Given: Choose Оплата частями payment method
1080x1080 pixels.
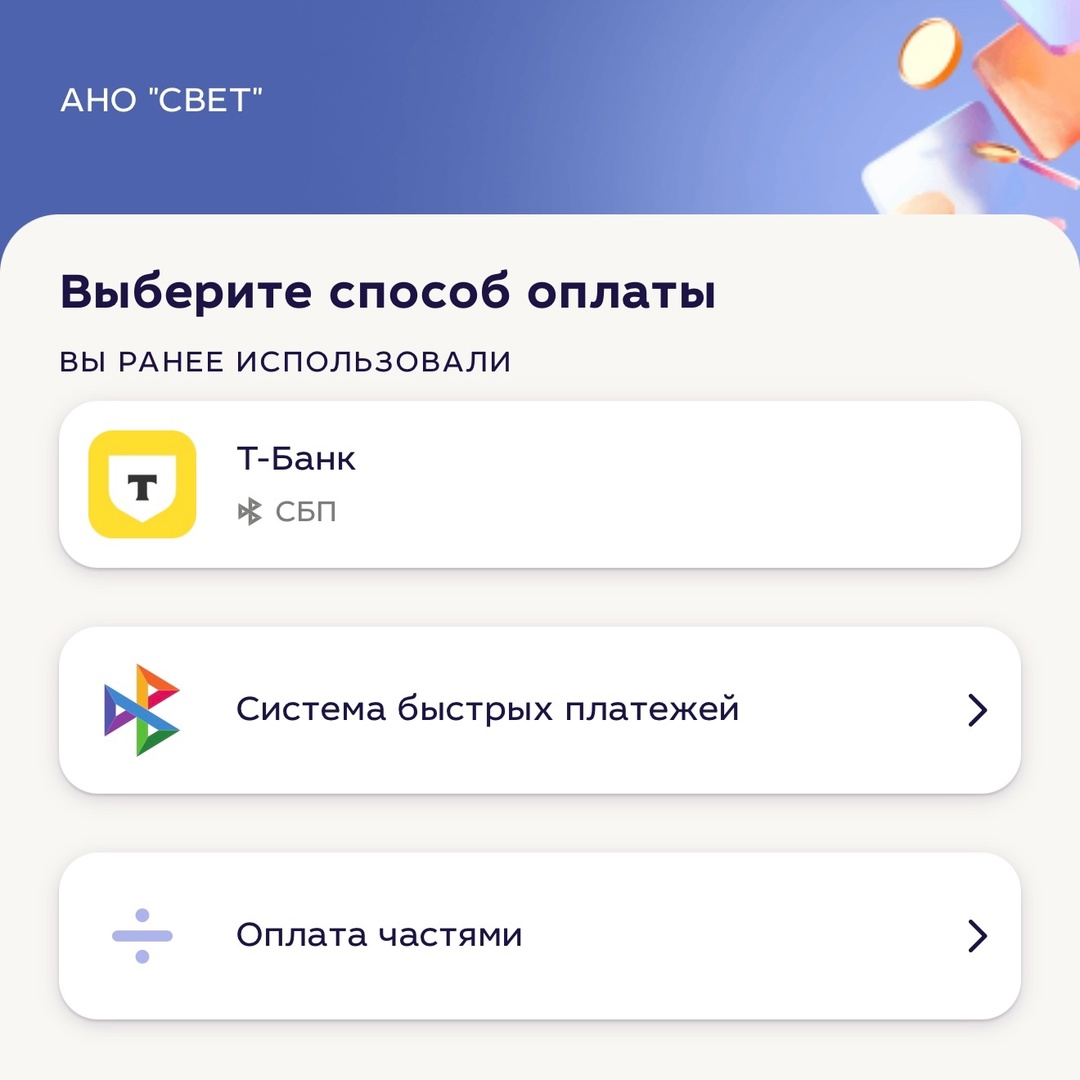Looking at the screenshot, I should pos(539,936).
